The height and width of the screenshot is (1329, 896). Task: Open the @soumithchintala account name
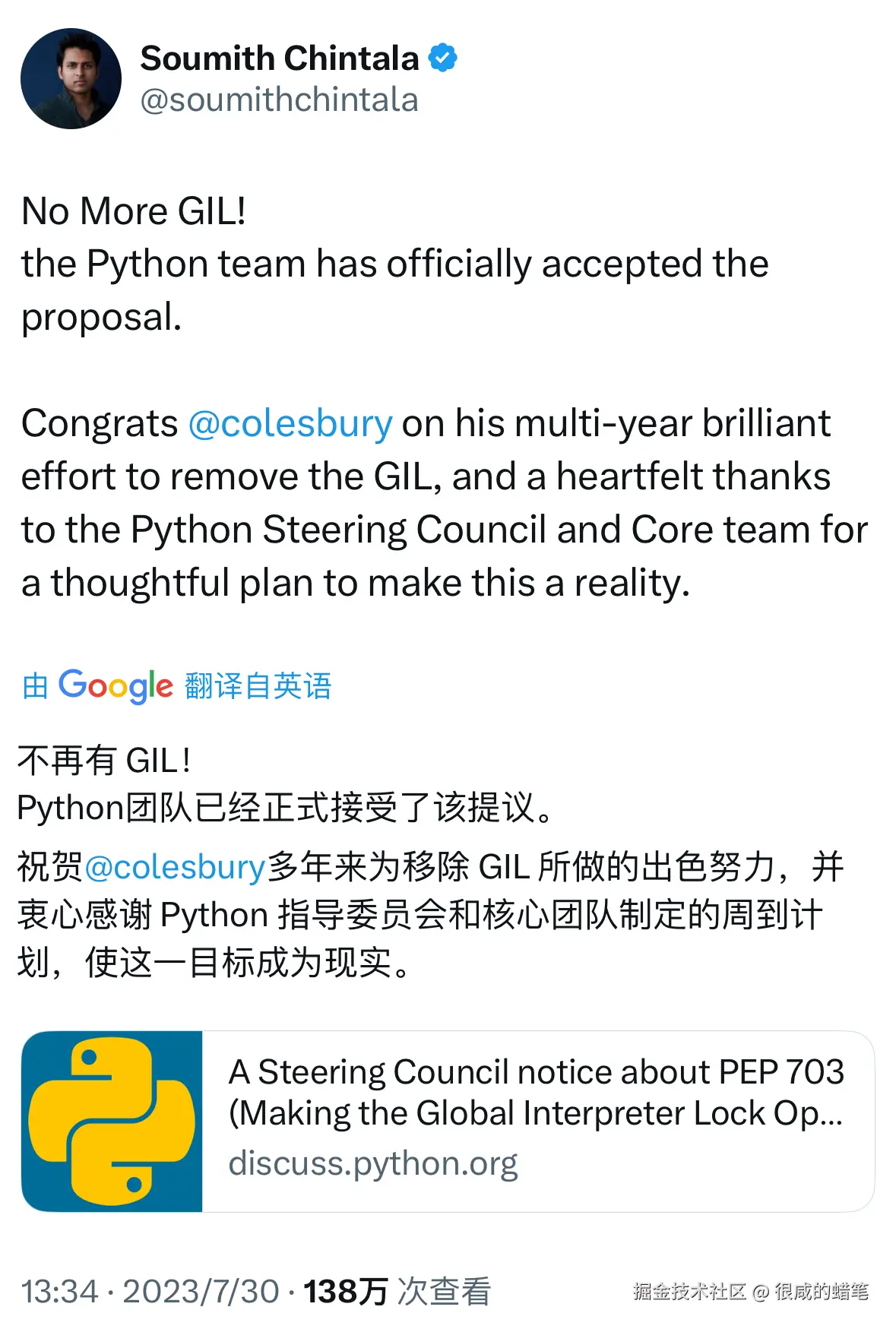pyautogui.click(x=279, y=100)
